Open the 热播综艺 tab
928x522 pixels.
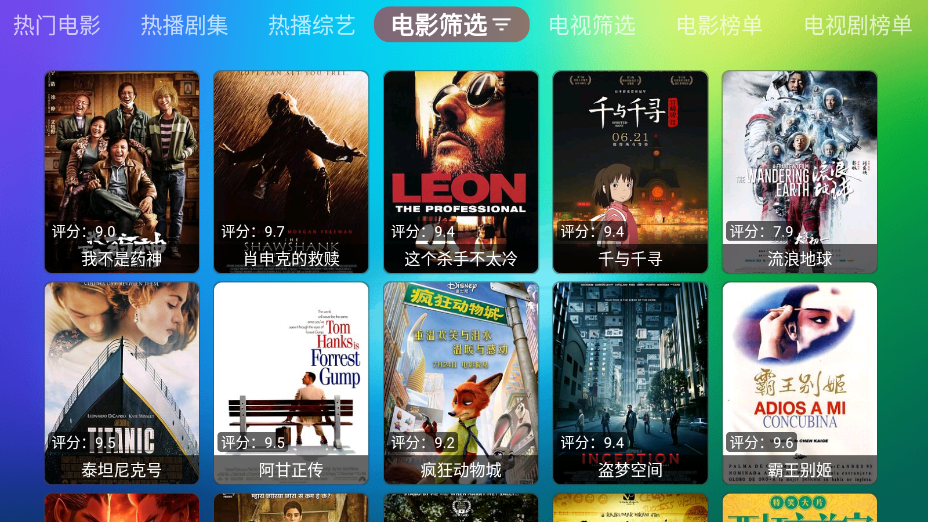point(311,25)
